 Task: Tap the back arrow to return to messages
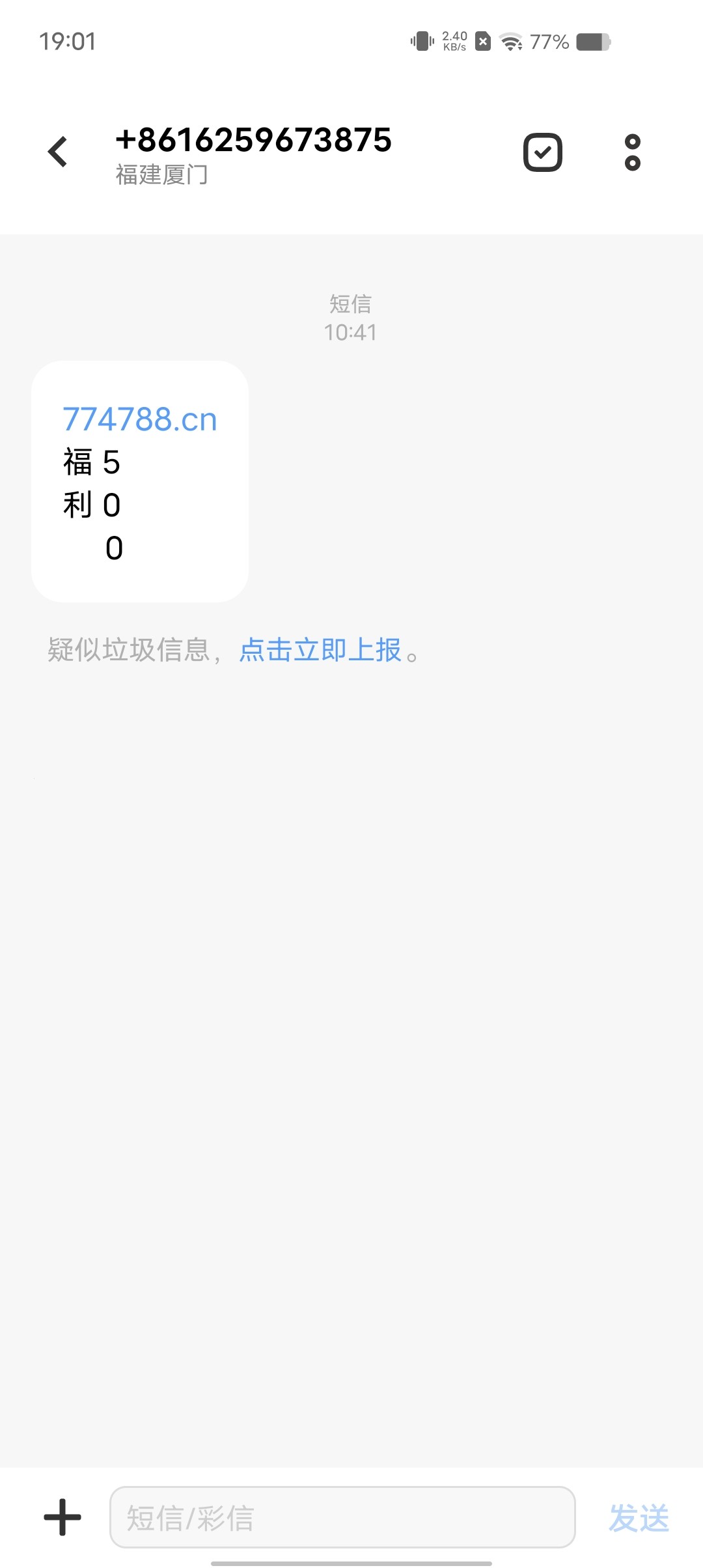pos(59,151)
